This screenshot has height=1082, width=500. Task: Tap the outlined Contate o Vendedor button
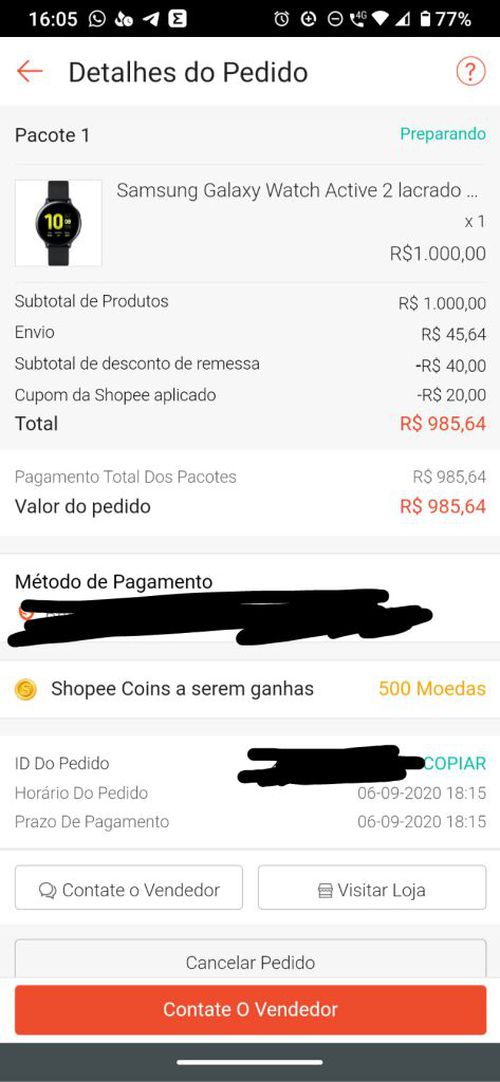(129, 889)
